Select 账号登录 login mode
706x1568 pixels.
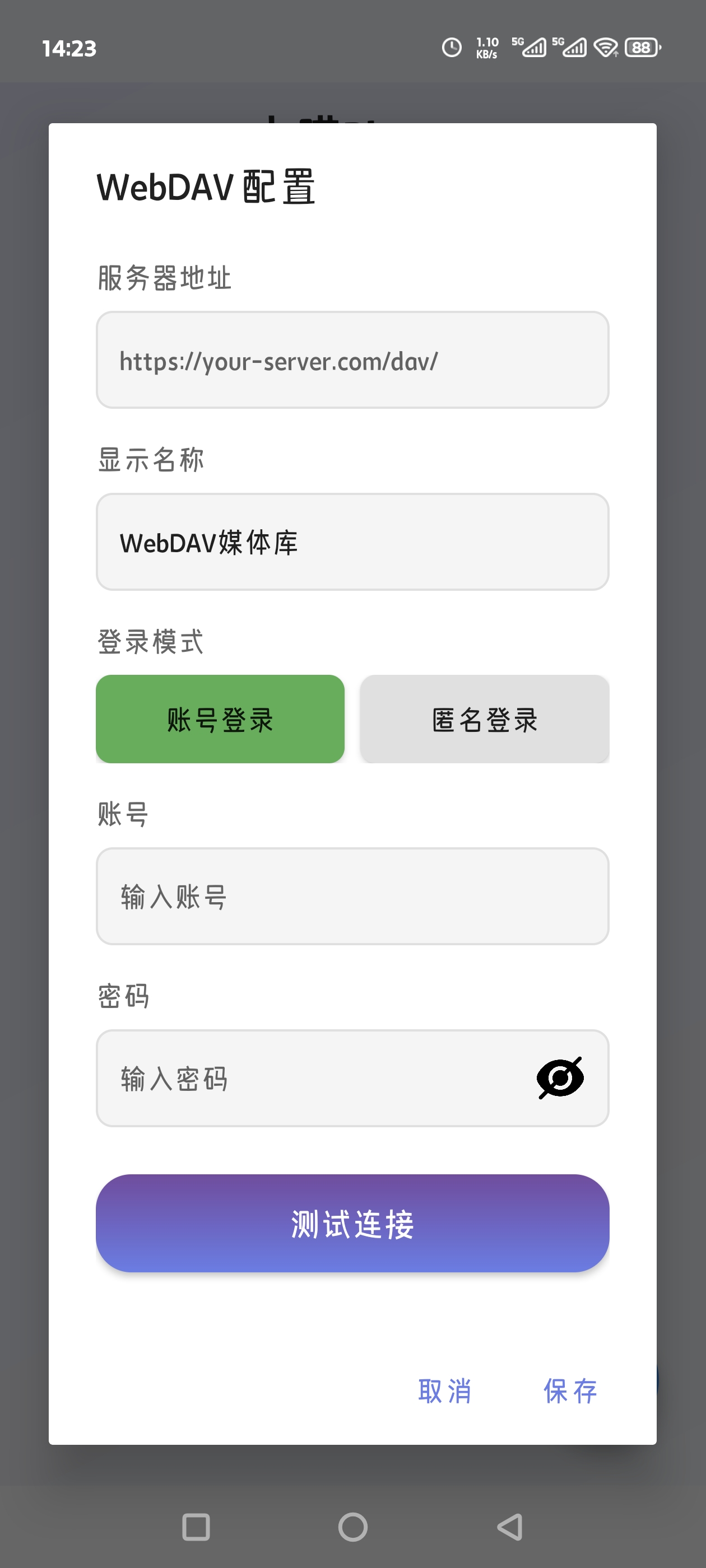point(220,719)
